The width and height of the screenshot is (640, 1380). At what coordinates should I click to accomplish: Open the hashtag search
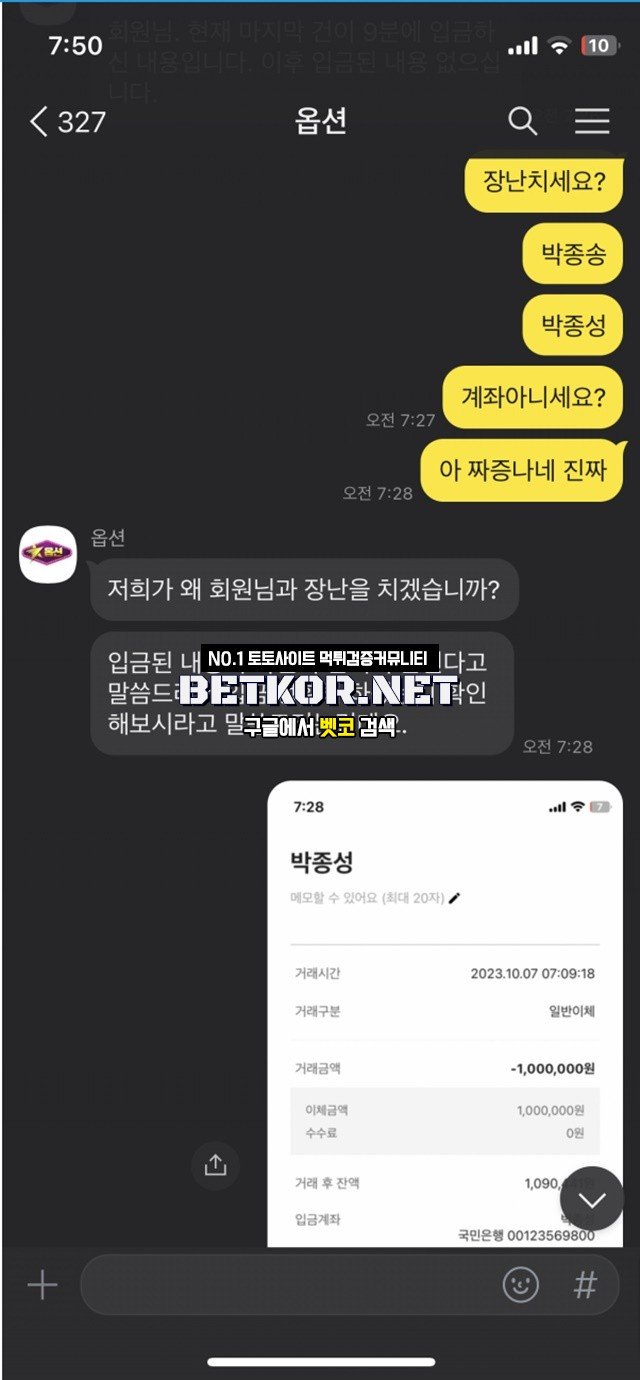click(x=585, y=1285)
